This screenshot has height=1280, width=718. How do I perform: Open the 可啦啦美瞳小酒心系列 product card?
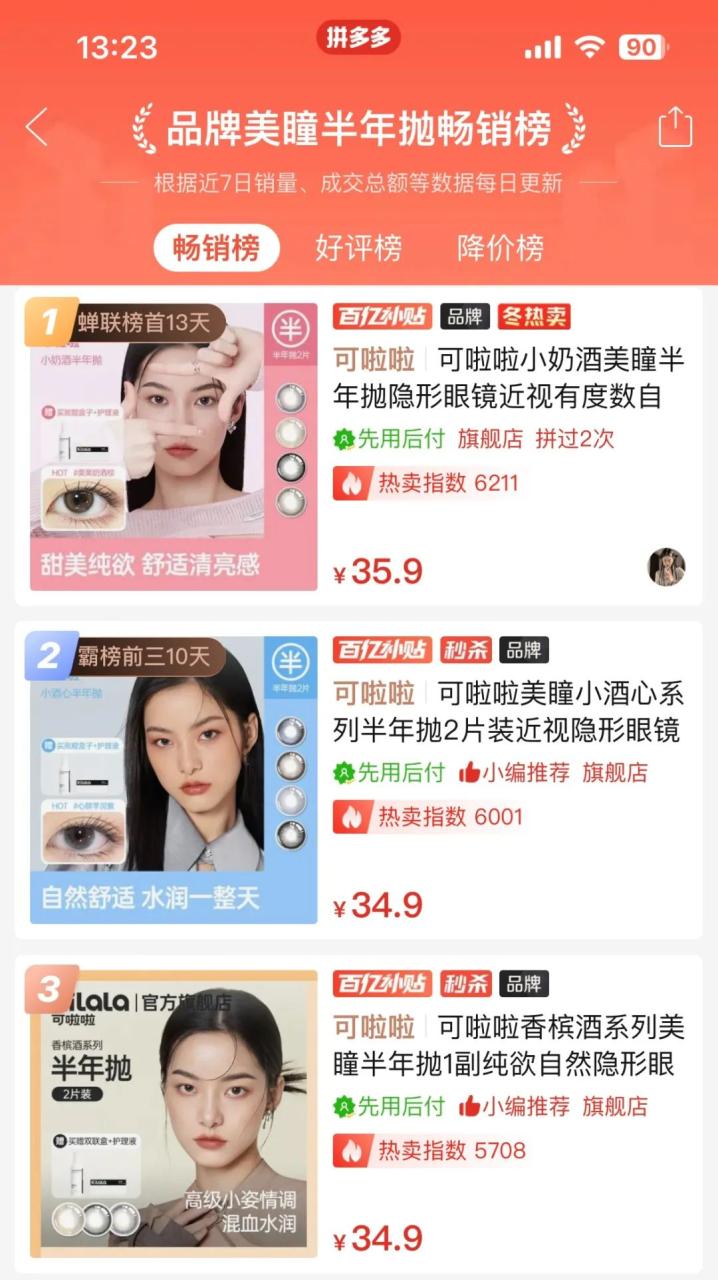510,712
